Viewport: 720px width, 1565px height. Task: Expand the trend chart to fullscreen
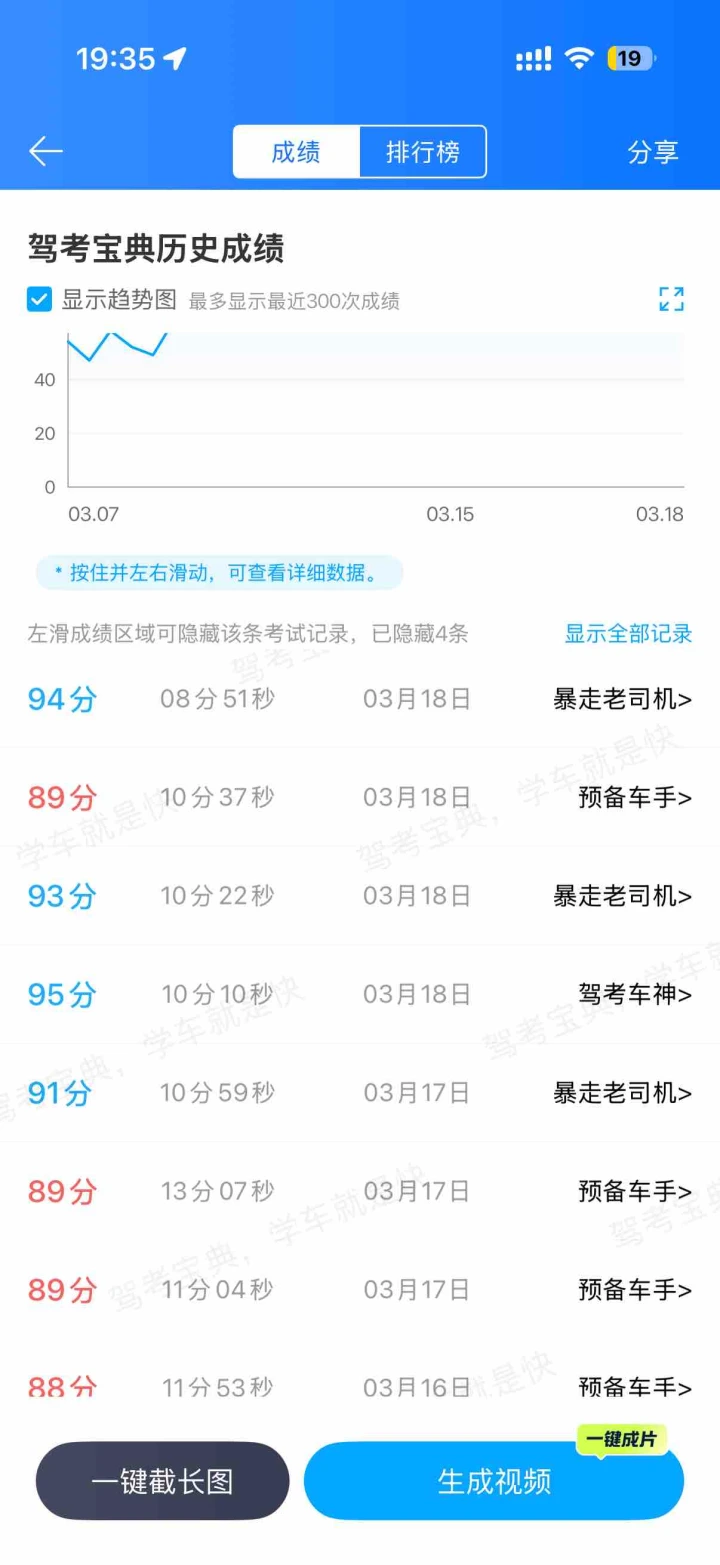click(671, 299)
